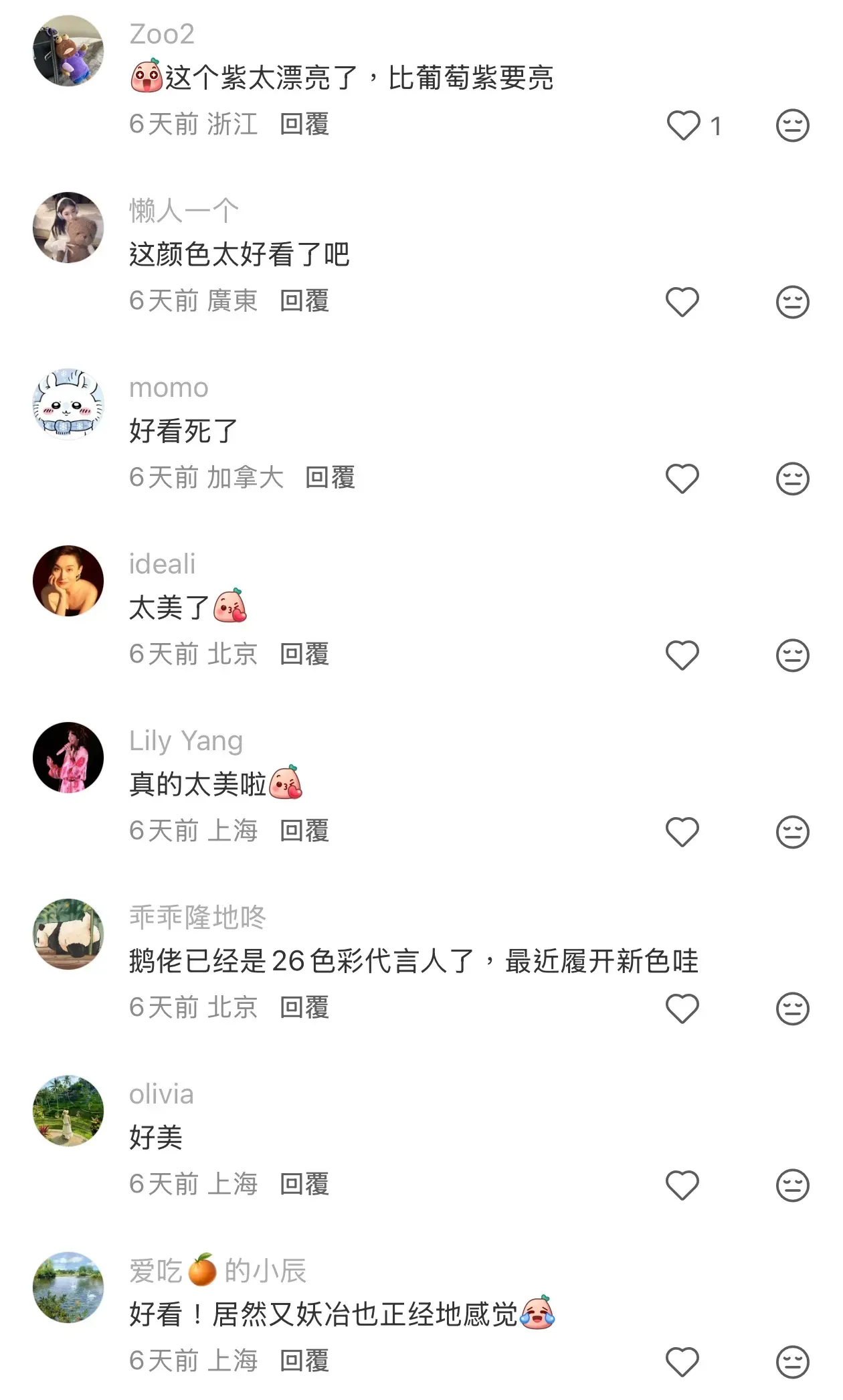Open ideali's profile picture
Image resolution: width=843 pixels, height=1400 pixels.
pyautogui.click(x=68, y=581)
